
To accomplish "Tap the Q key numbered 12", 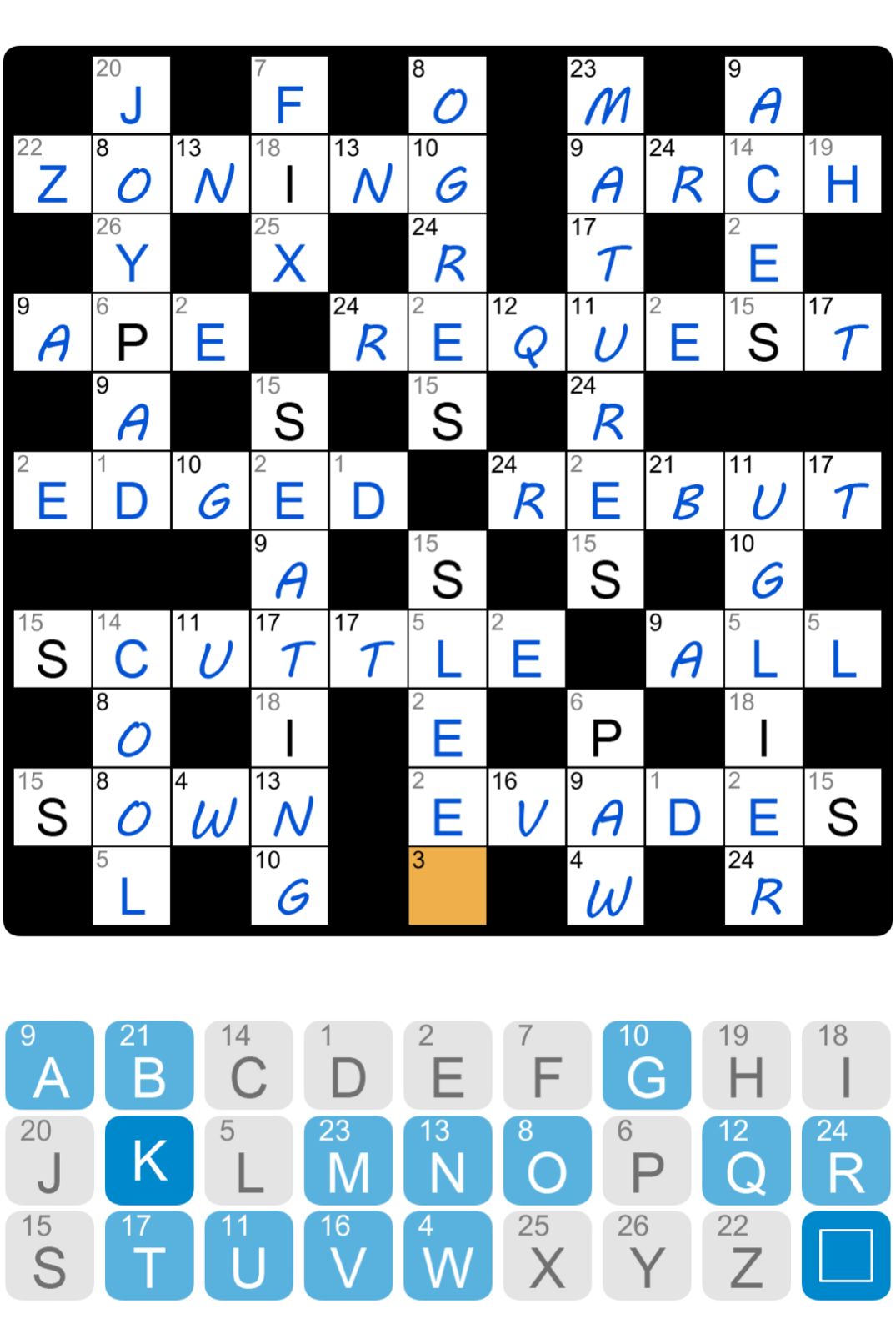I will click(x=745, y=1160).
